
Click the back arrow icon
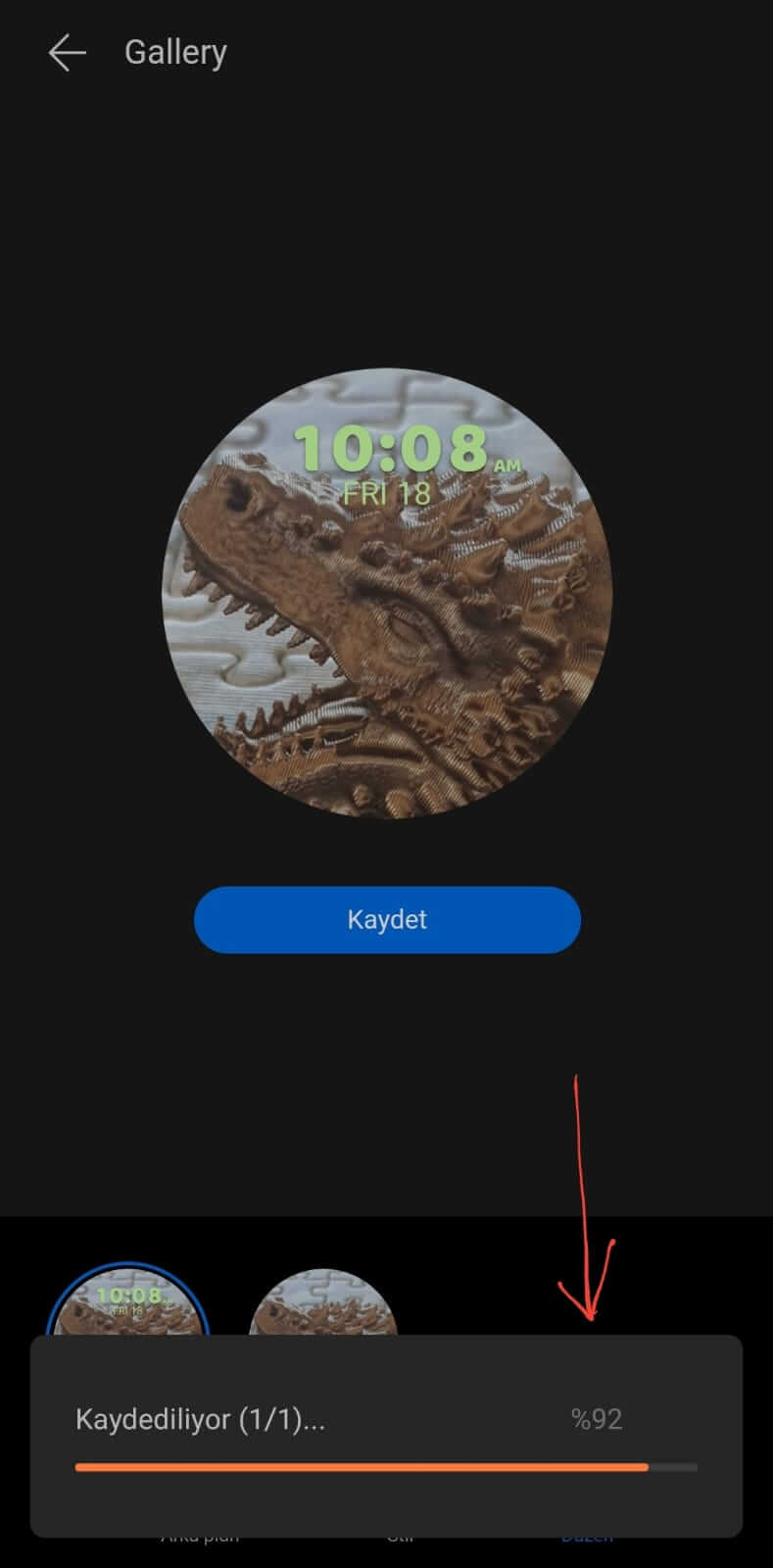pos(66,52)
